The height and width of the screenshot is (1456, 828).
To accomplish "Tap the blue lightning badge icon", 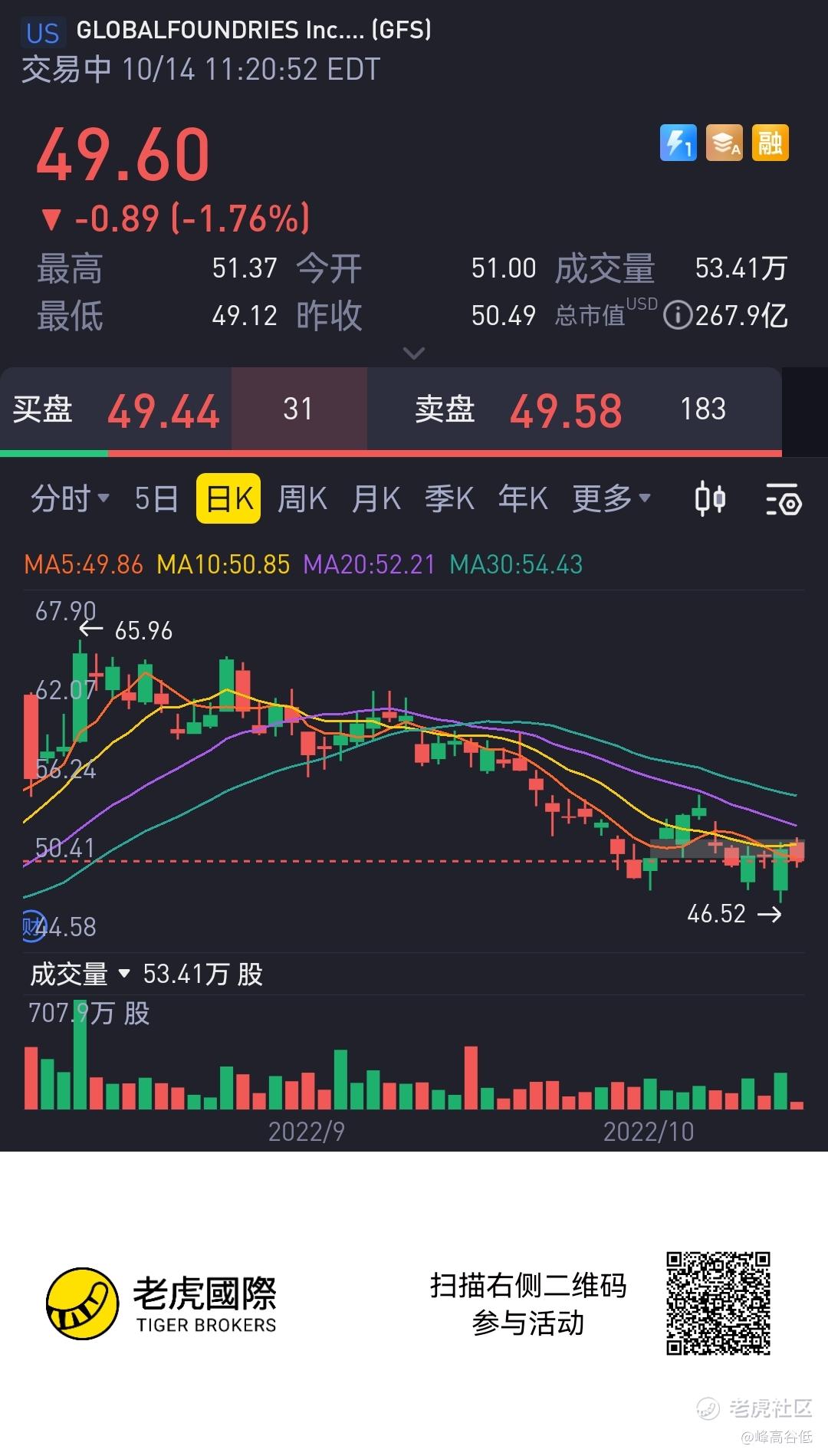I will [x=678, y=143].
